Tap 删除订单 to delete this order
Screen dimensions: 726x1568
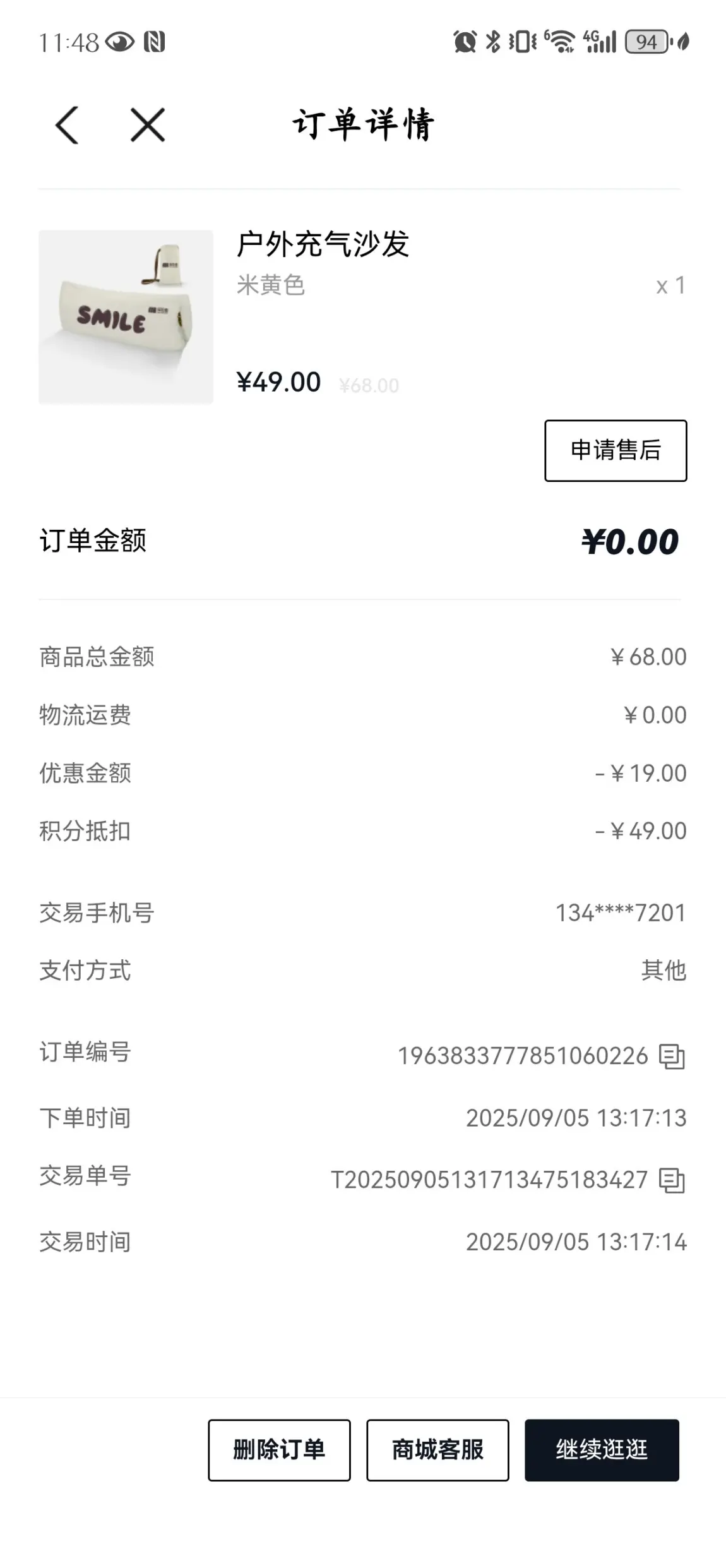point(279,1449)
